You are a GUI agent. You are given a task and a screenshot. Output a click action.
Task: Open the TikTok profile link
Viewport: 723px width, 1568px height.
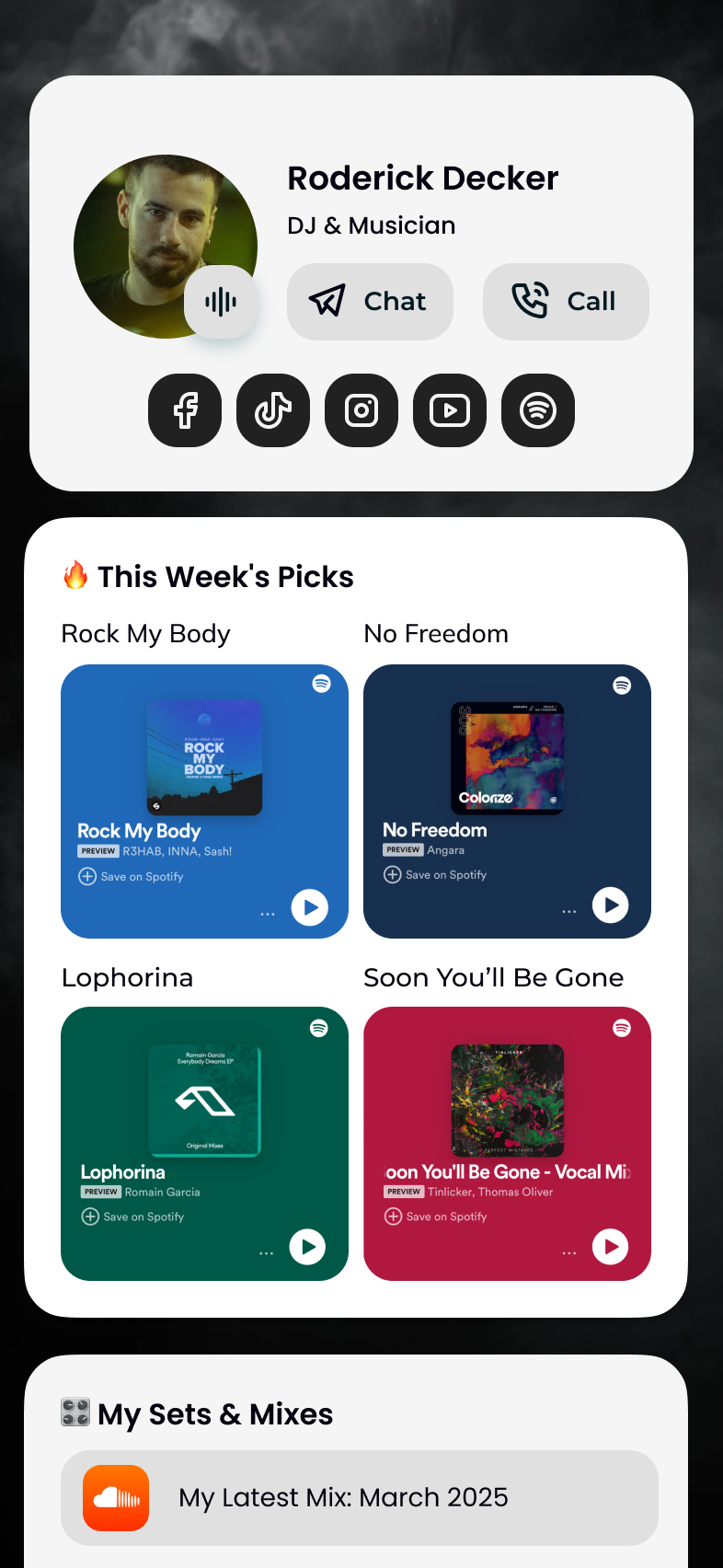[273, 410]
